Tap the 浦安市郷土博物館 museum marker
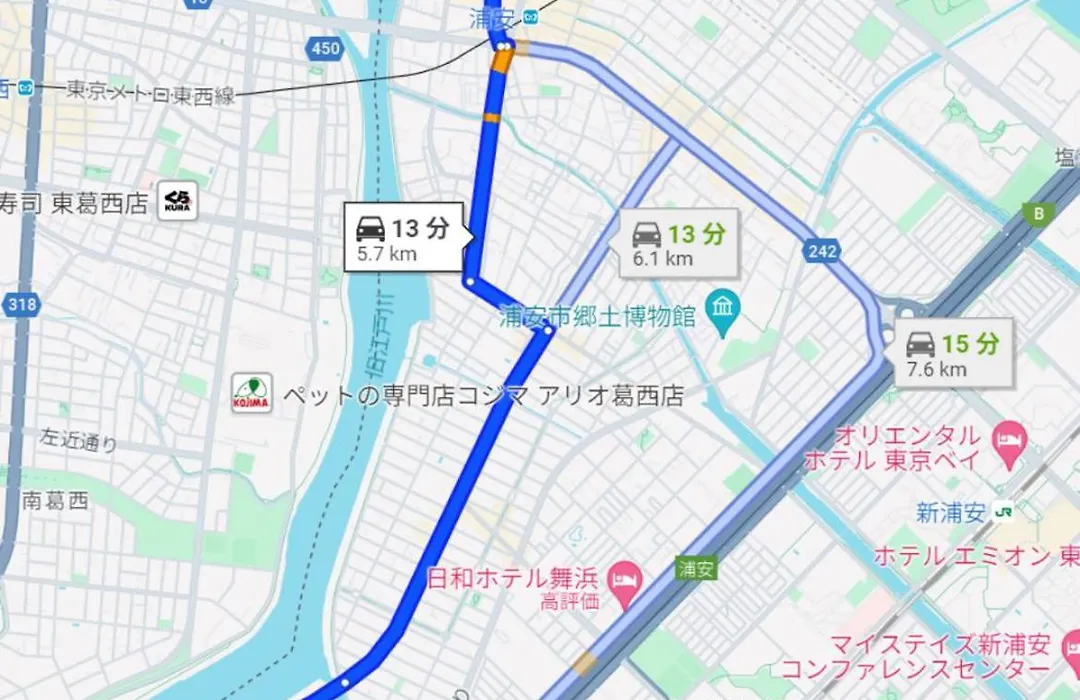 (721, 317)
